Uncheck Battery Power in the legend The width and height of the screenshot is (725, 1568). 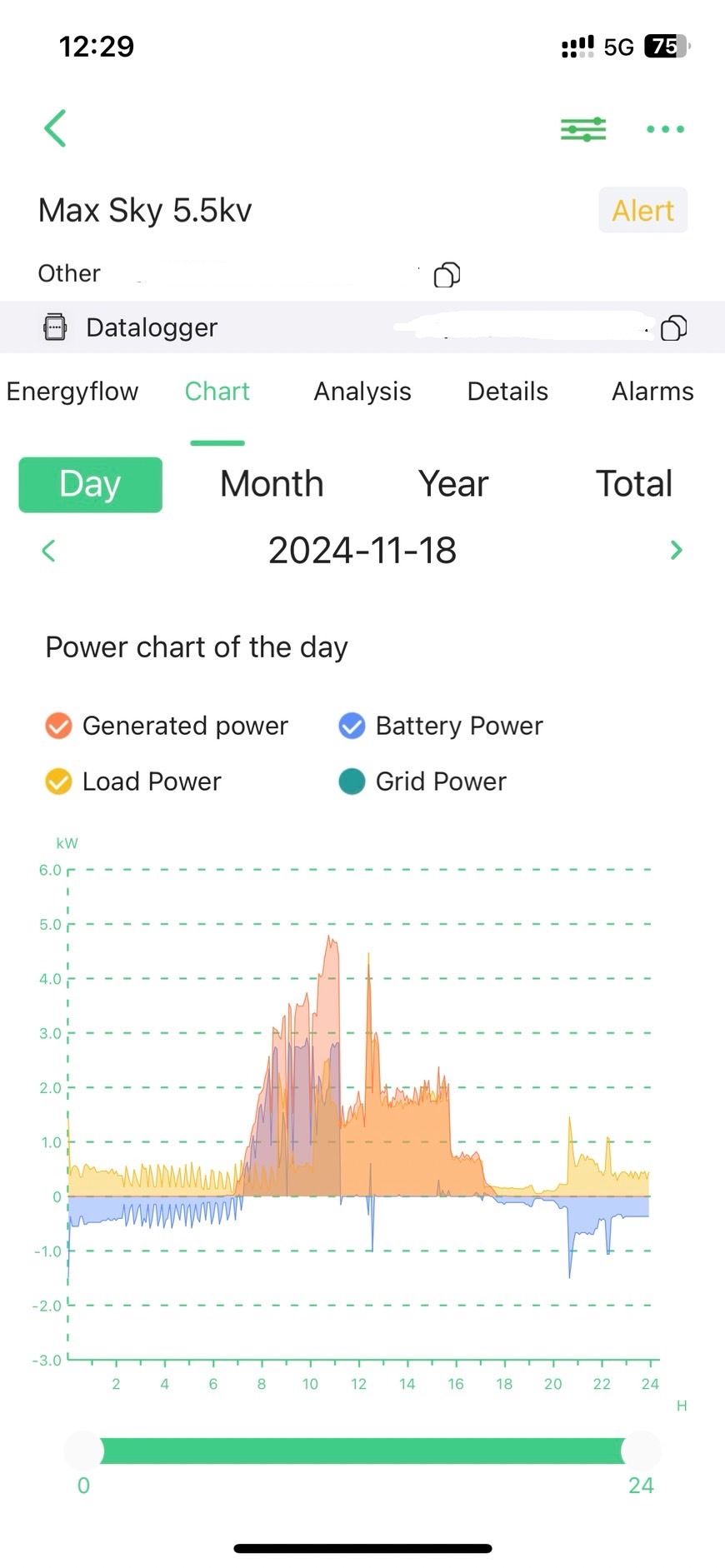352,727
